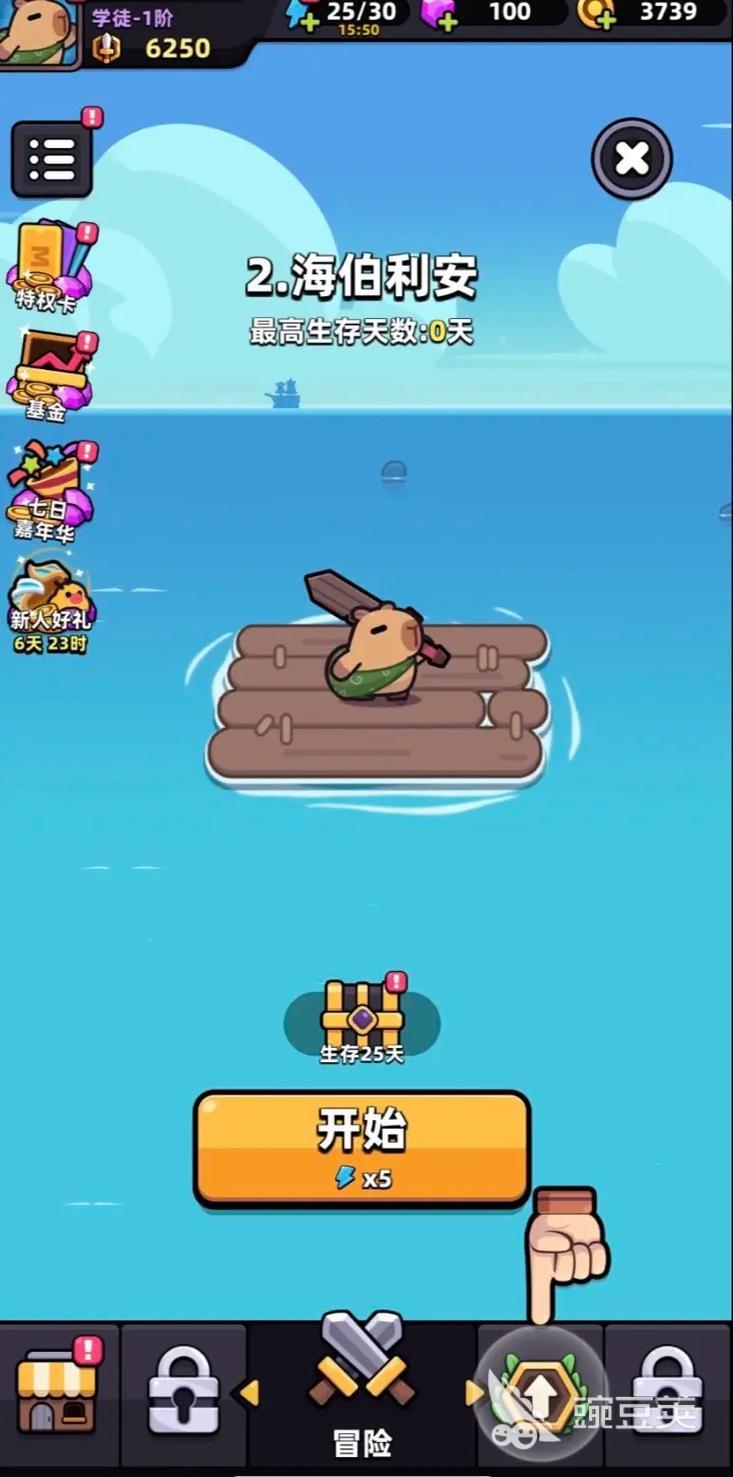Go to previous stage with left arrow
The height and width of the screenshot is (1477, 733).
coord(250,1392)
